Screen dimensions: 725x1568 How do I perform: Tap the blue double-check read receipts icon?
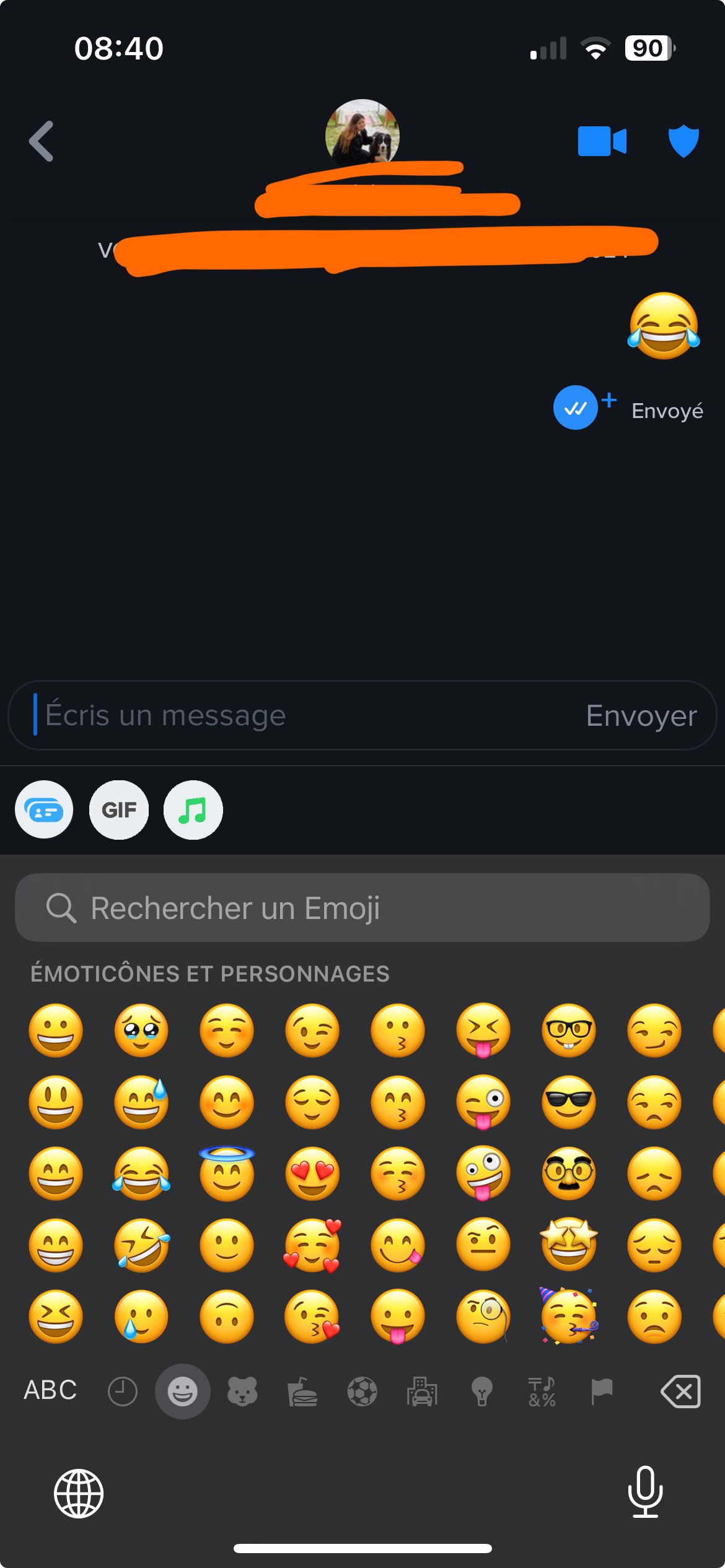tap(575, 407)
